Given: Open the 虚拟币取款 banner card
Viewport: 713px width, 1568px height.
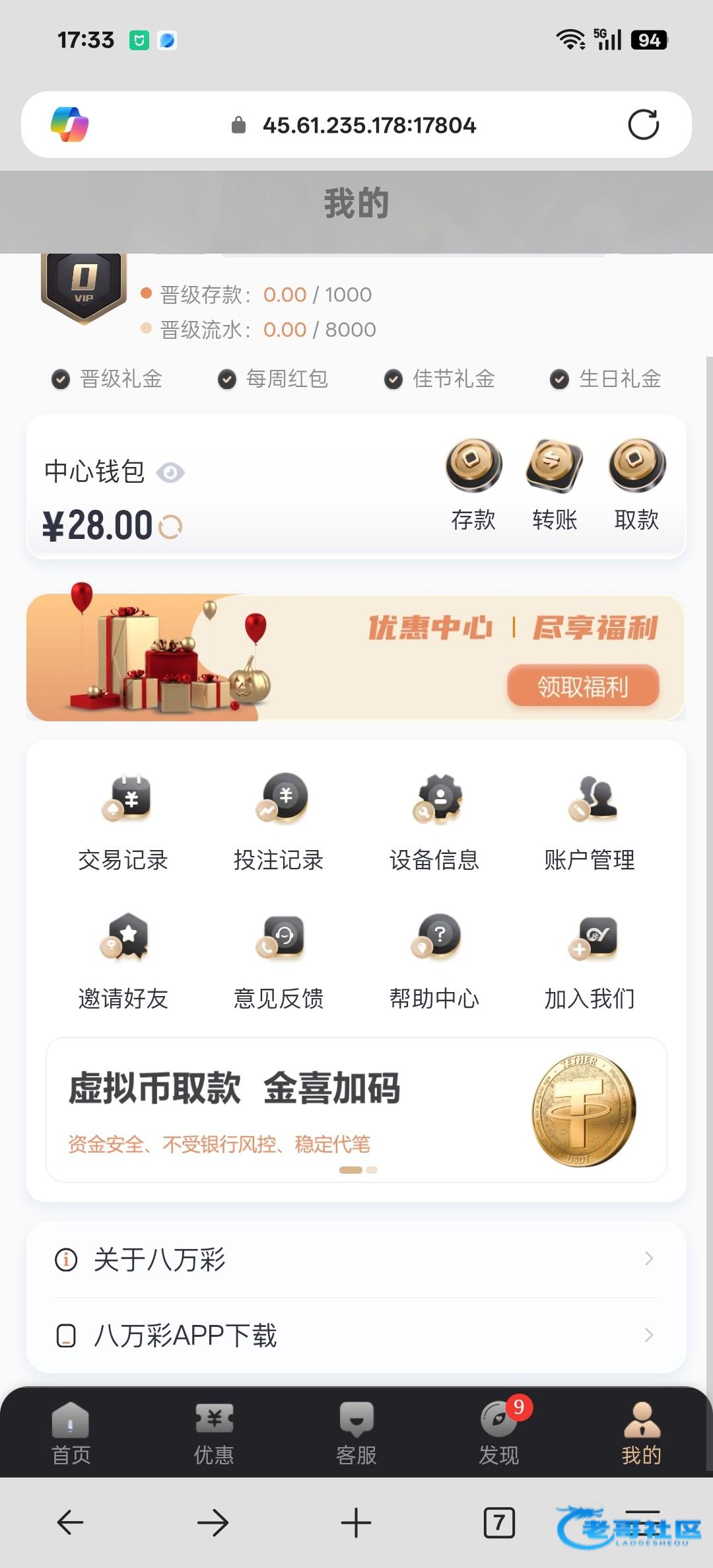Looking at the screenshot, I should tap(356, 1110).
